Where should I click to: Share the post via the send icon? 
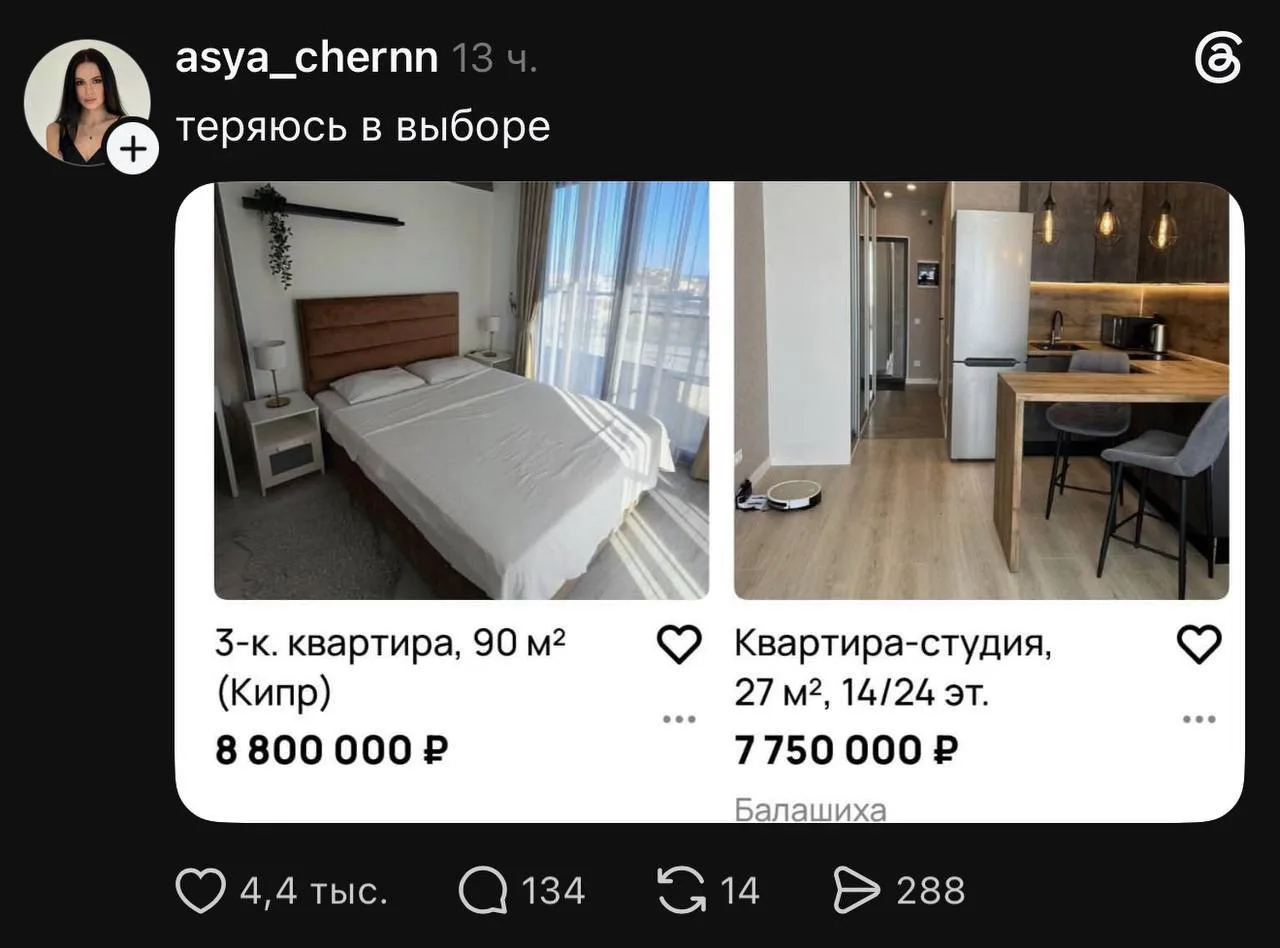[857, 890]
